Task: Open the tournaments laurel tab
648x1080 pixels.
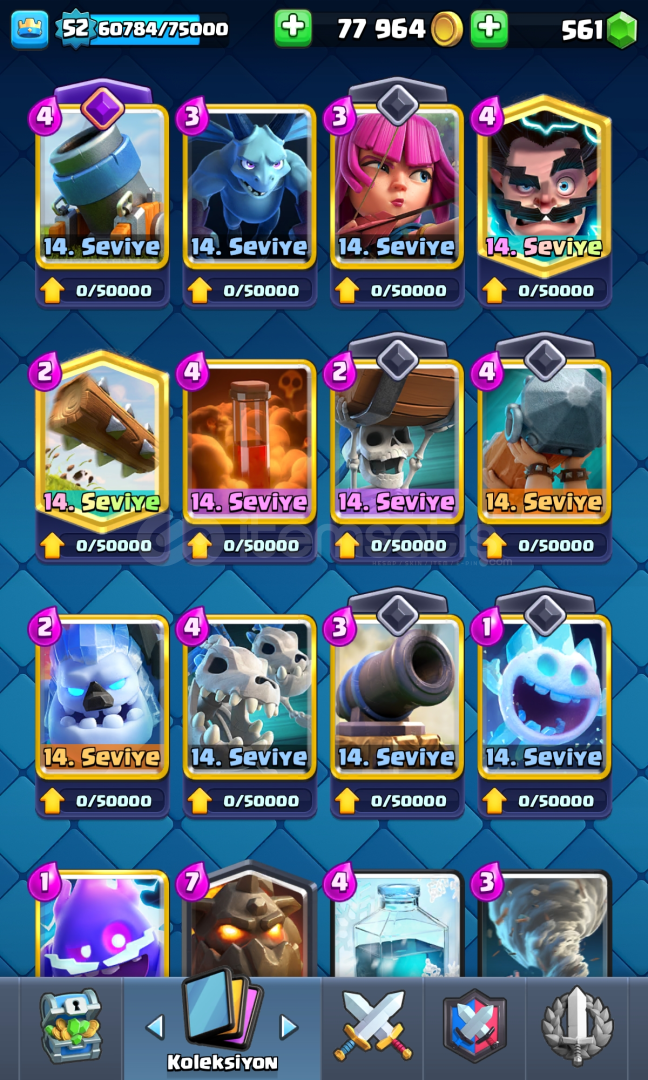Action: 577,1026
